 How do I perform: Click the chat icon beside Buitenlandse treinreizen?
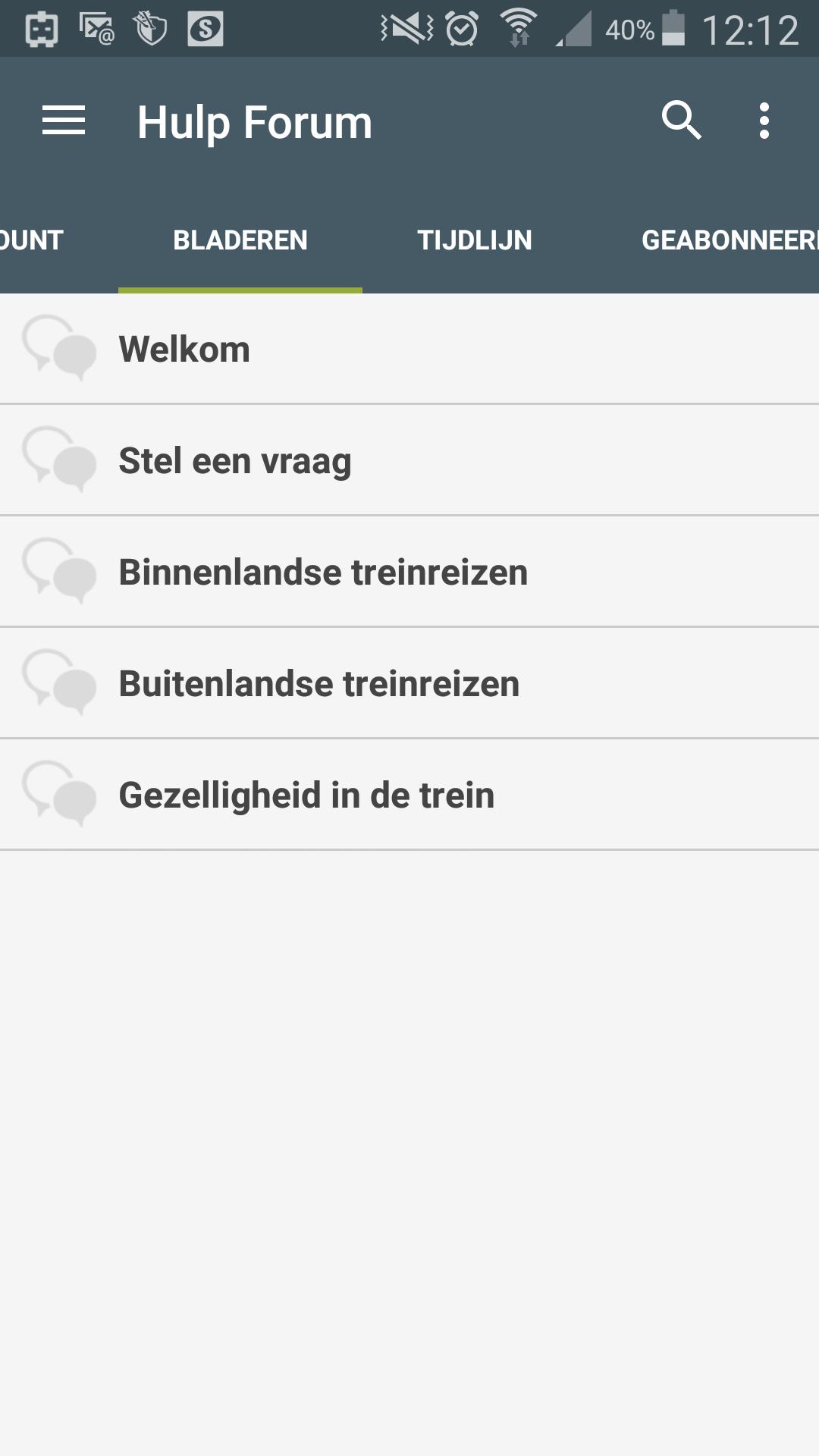click(x=61, y=683)
